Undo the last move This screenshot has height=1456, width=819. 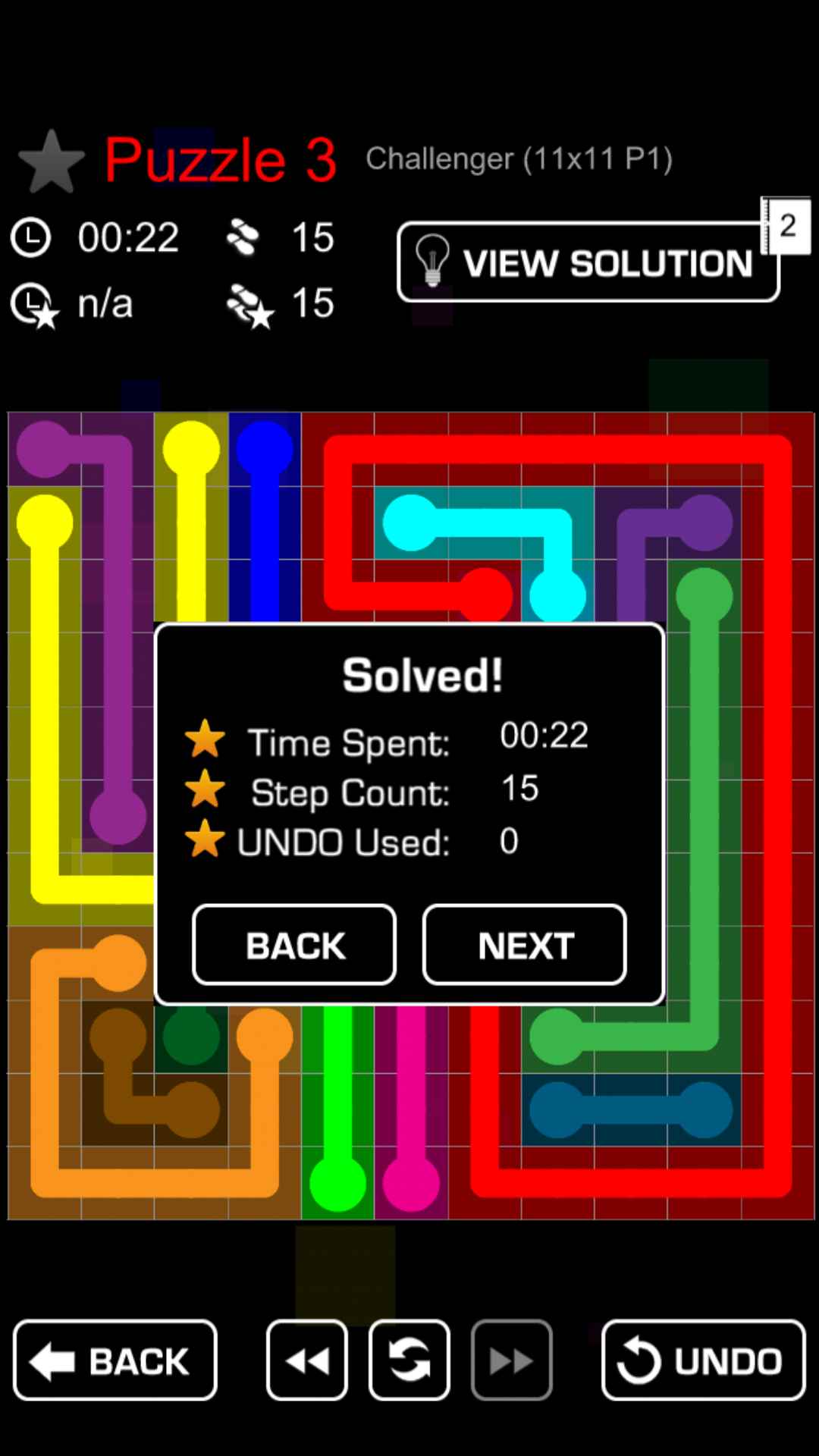[x=703, y=1360]
